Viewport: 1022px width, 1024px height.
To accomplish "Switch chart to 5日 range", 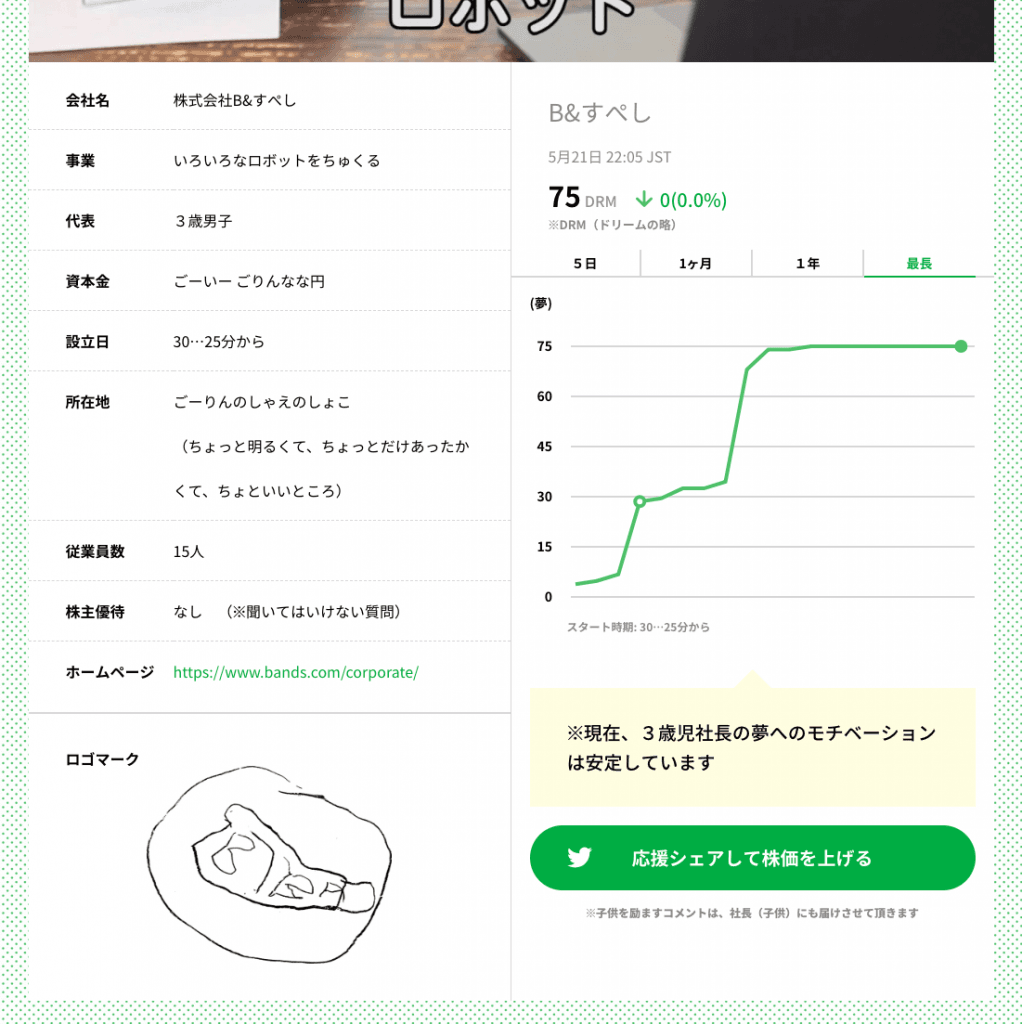I will [585, 264].
